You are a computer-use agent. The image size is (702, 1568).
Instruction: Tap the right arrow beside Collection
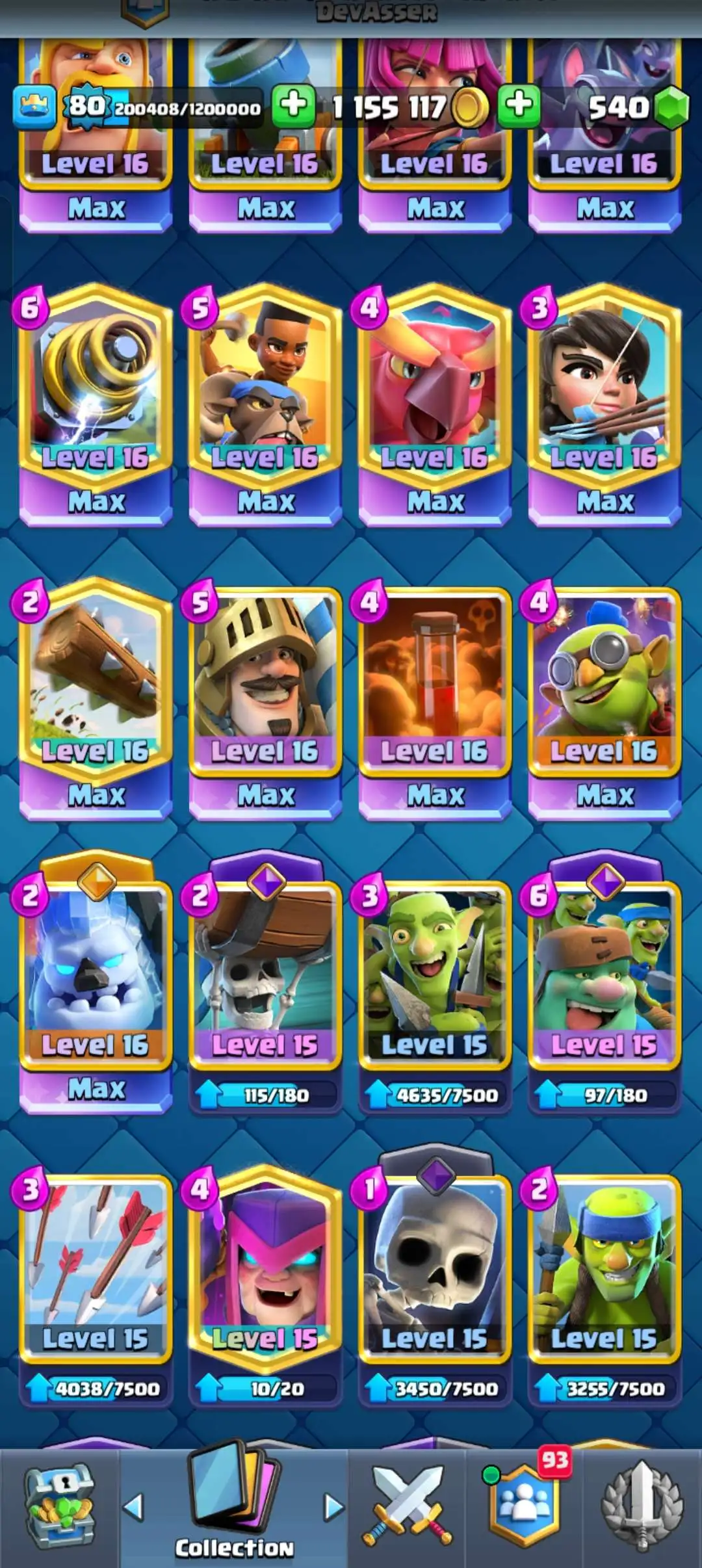333,1507
